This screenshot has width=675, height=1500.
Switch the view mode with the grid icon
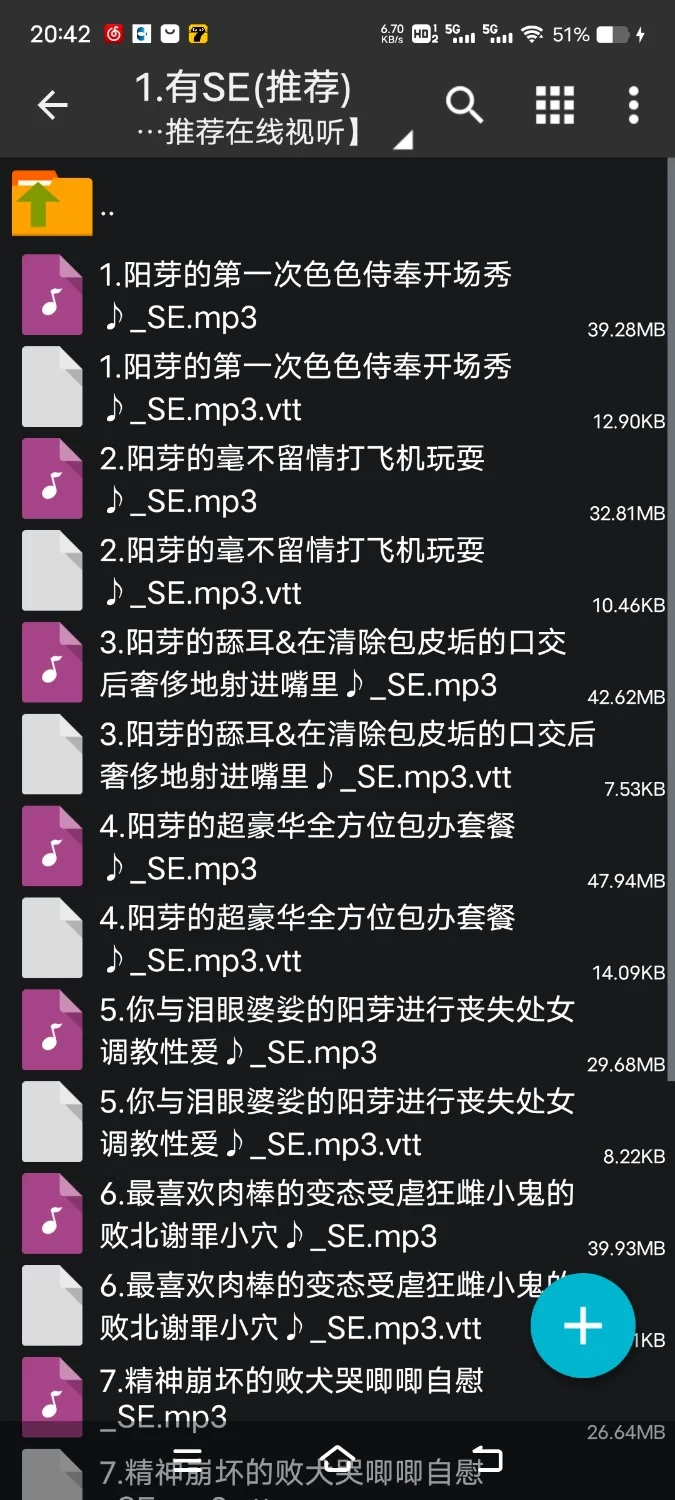555,104
